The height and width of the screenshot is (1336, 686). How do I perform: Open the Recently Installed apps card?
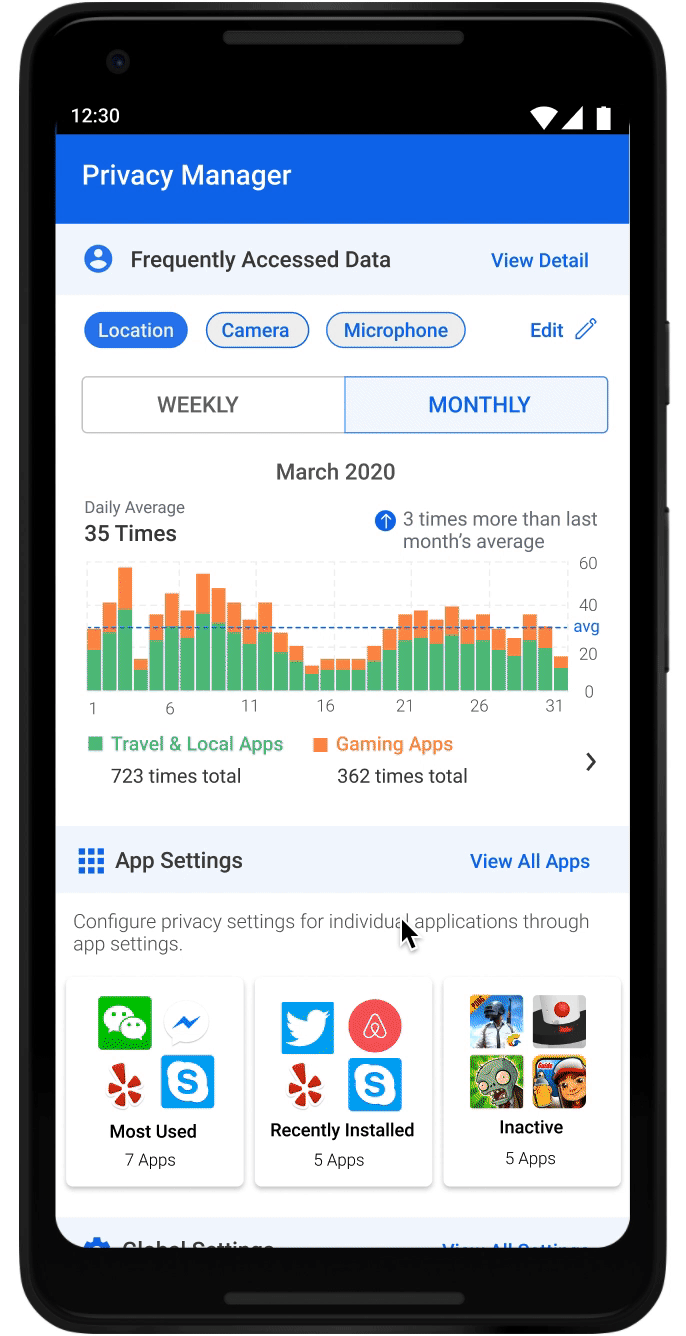coord(343,1082)
